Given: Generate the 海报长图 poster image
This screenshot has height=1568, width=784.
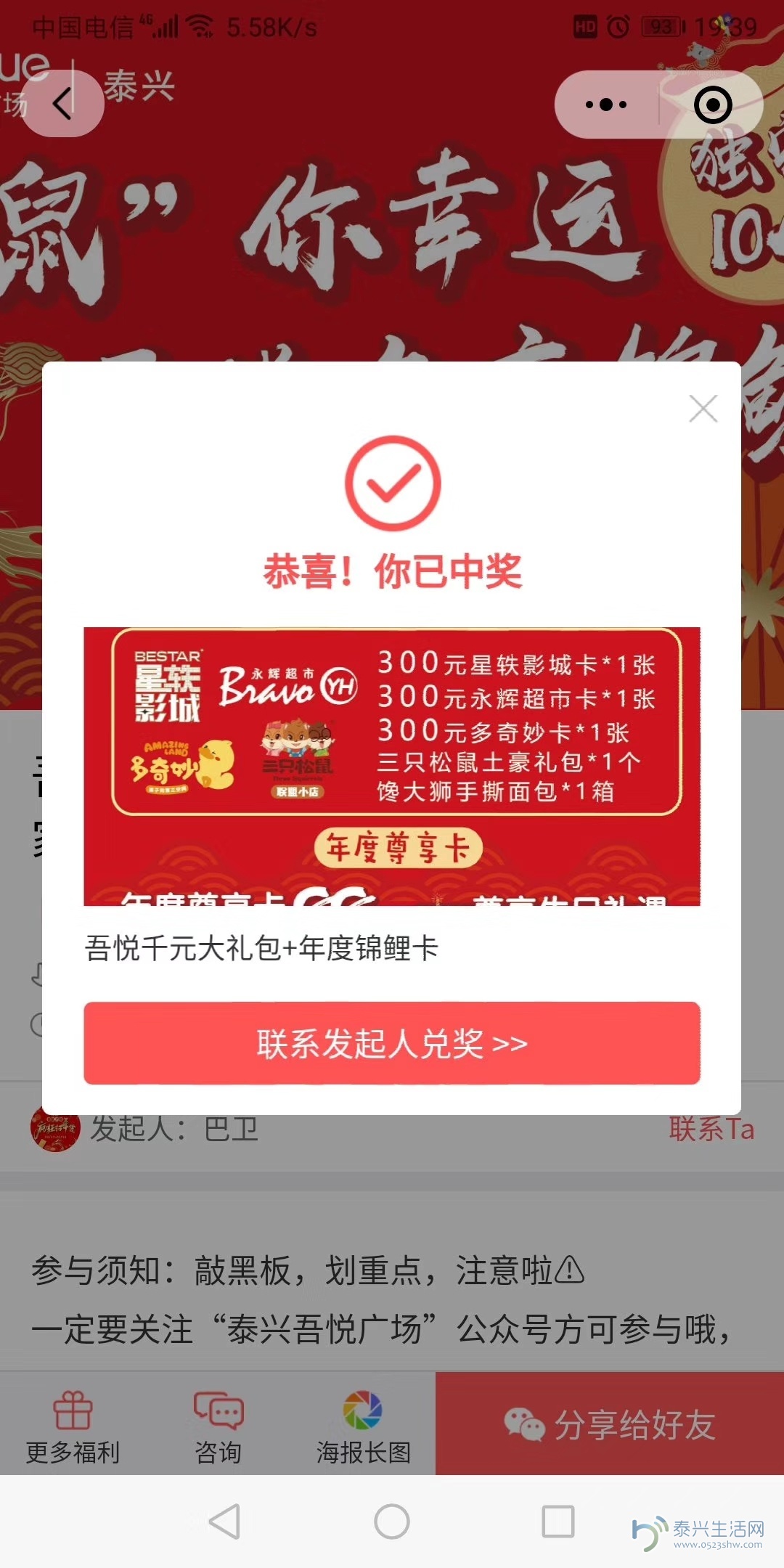Looking at the screenshot, I should click(363, 1426).
